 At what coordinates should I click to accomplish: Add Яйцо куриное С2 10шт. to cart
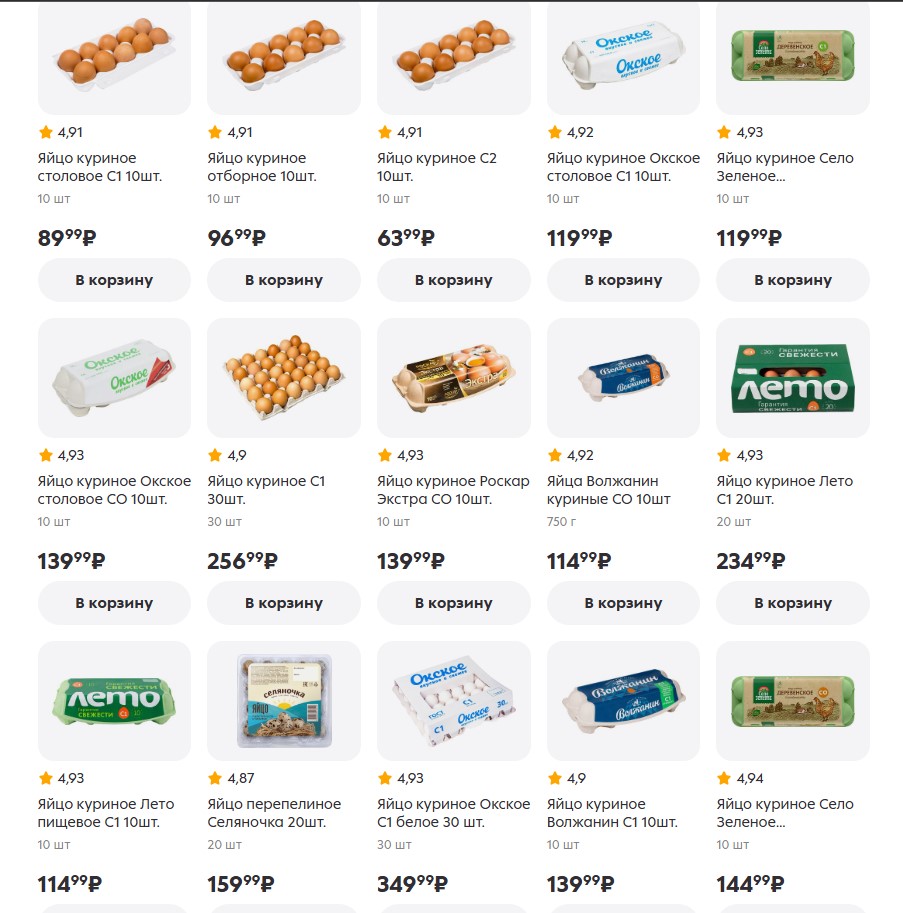click(453, 280)
